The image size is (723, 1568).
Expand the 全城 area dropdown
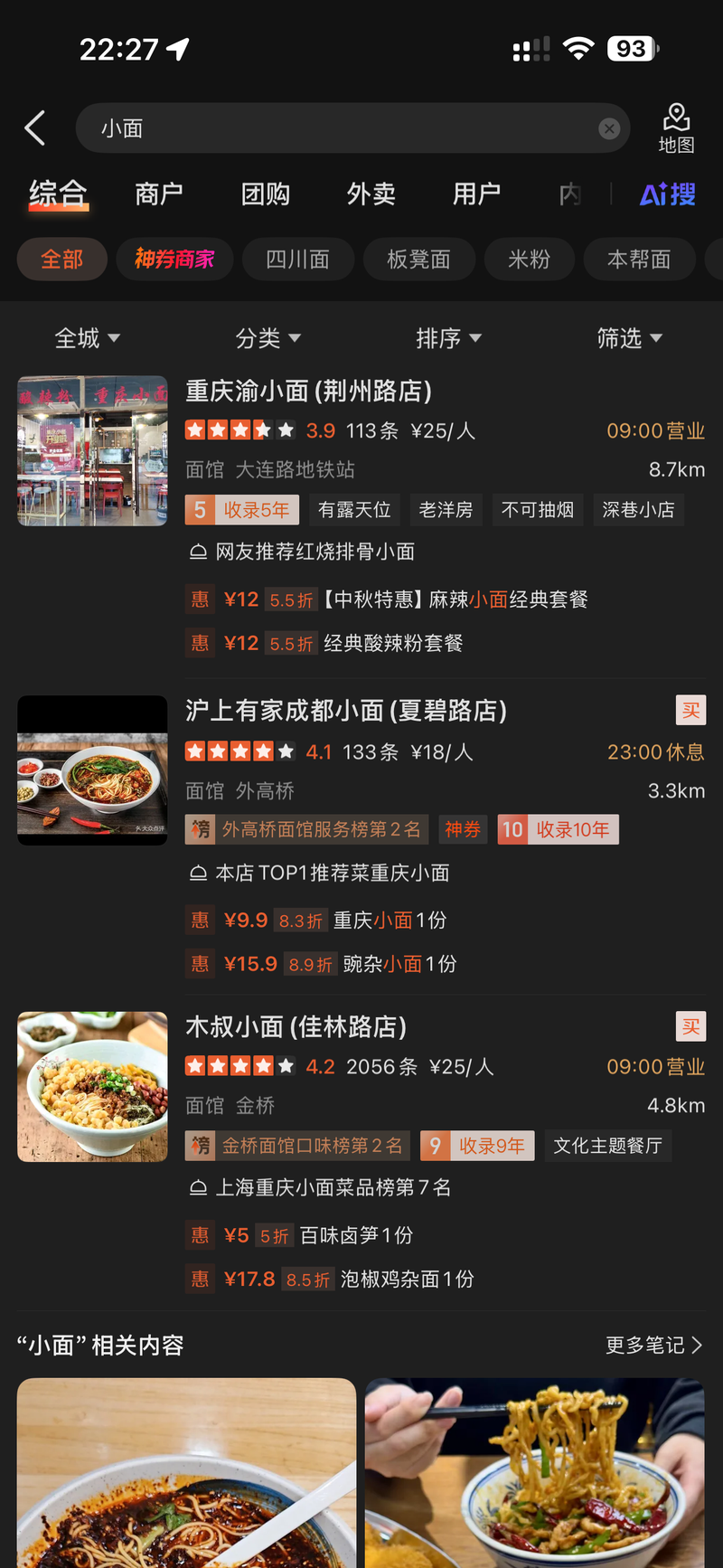click(87, 338)
